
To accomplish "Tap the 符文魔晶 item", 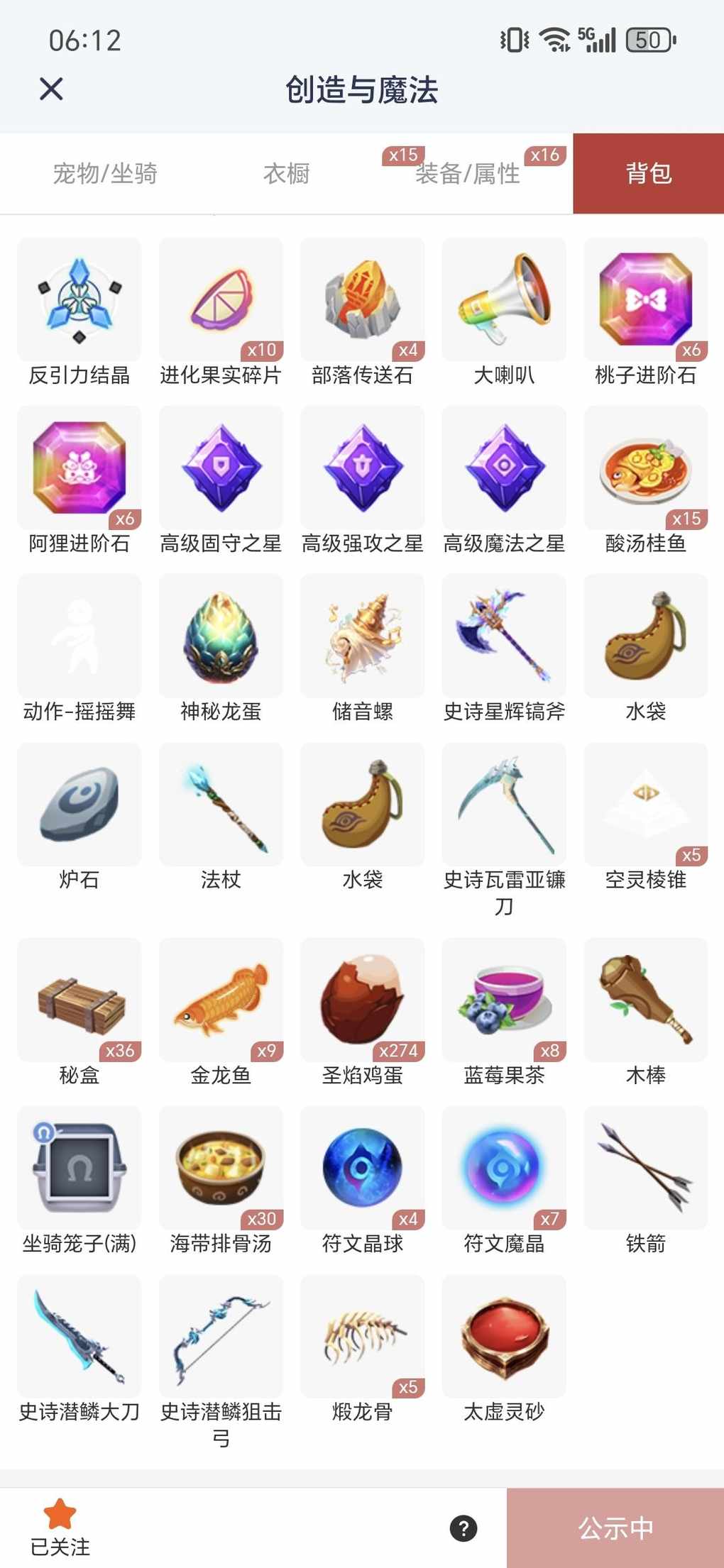I will point(504,1168).
